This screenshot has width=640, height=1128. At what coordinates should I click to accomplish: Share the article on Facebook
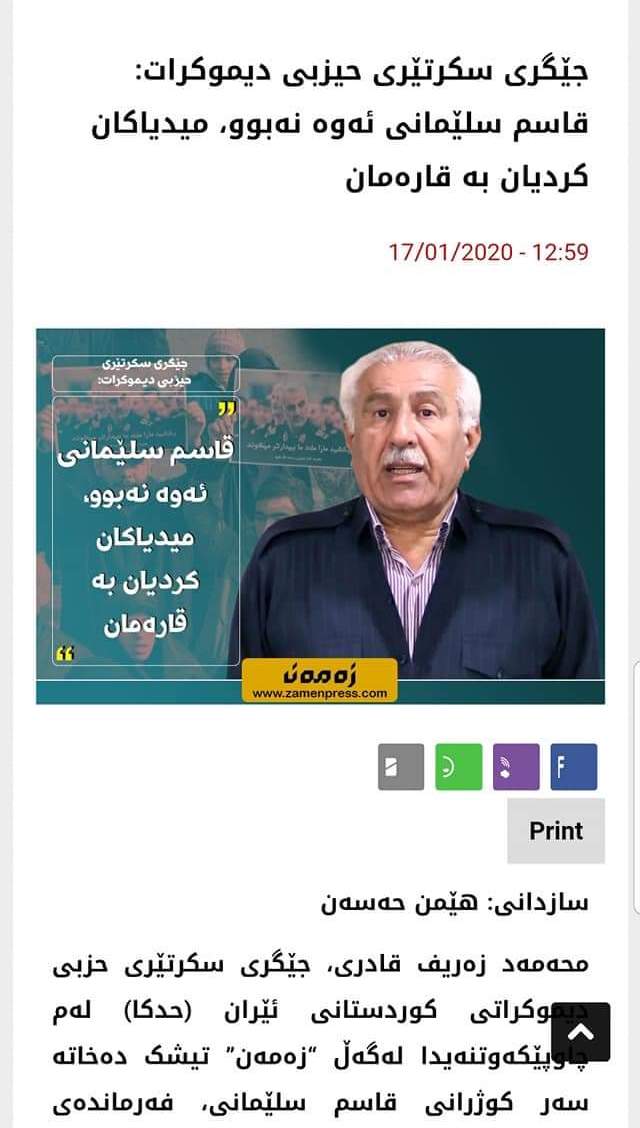(x=573, y=767)
